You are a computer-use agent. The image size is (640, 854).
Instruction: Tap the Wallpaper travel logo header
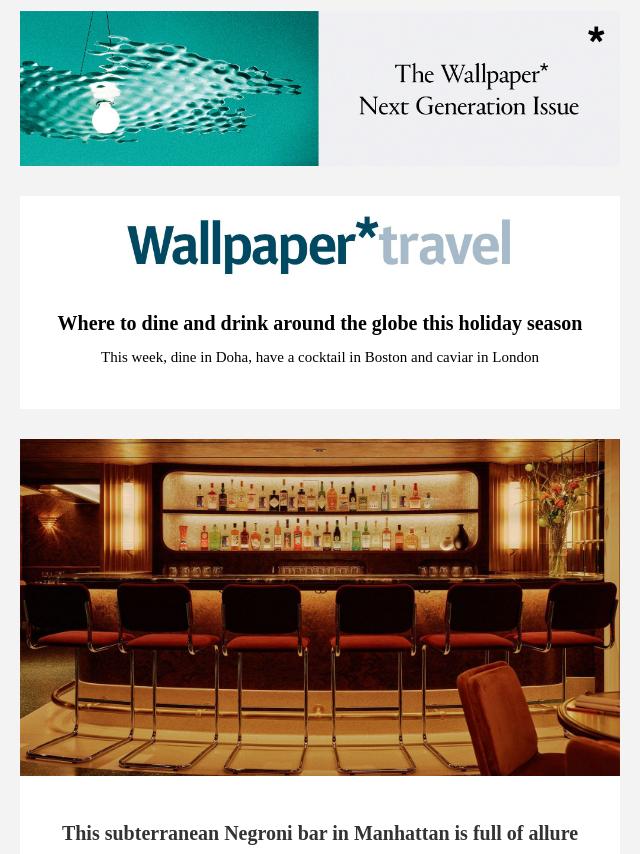(320, 245)
